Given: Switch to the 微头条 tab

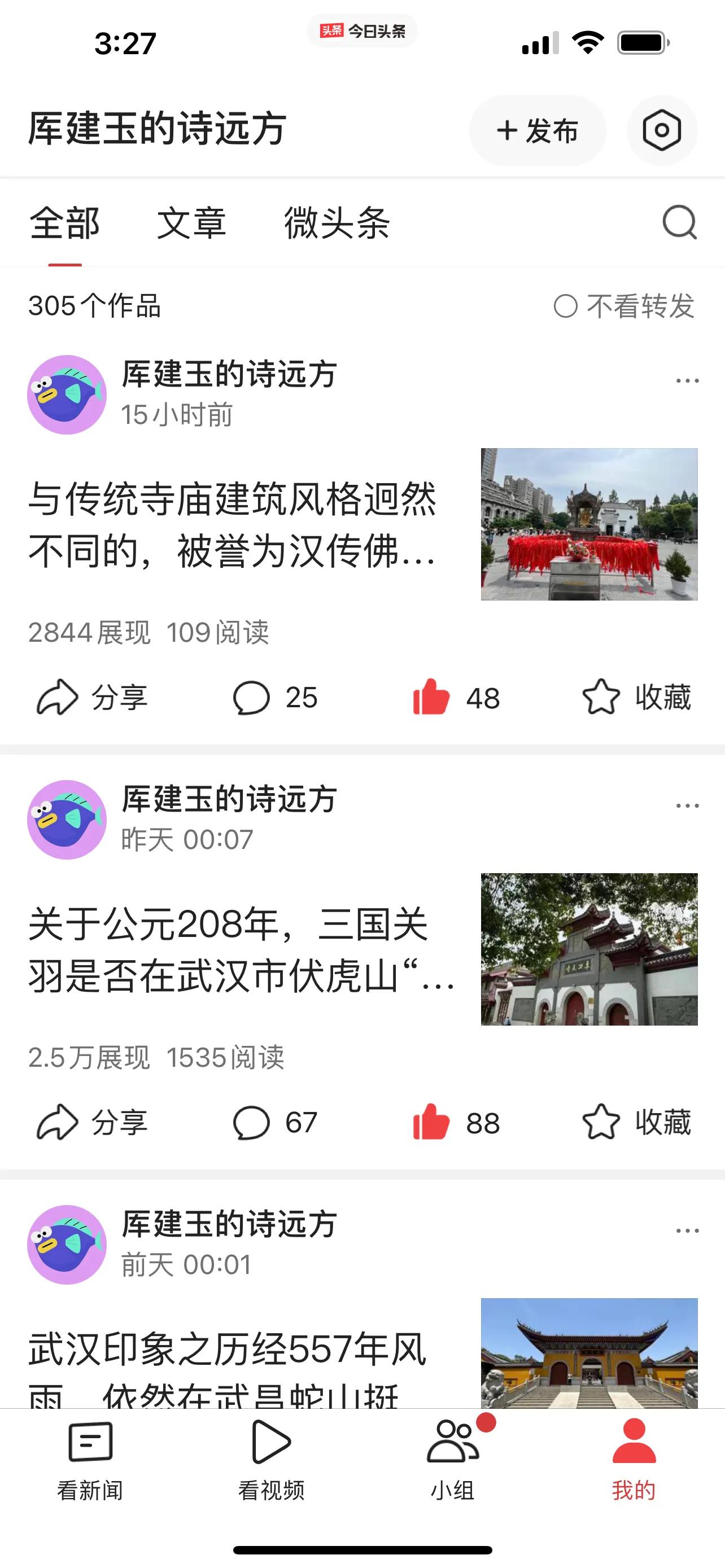Looking at the screenshot, I should tap(338, 224).
